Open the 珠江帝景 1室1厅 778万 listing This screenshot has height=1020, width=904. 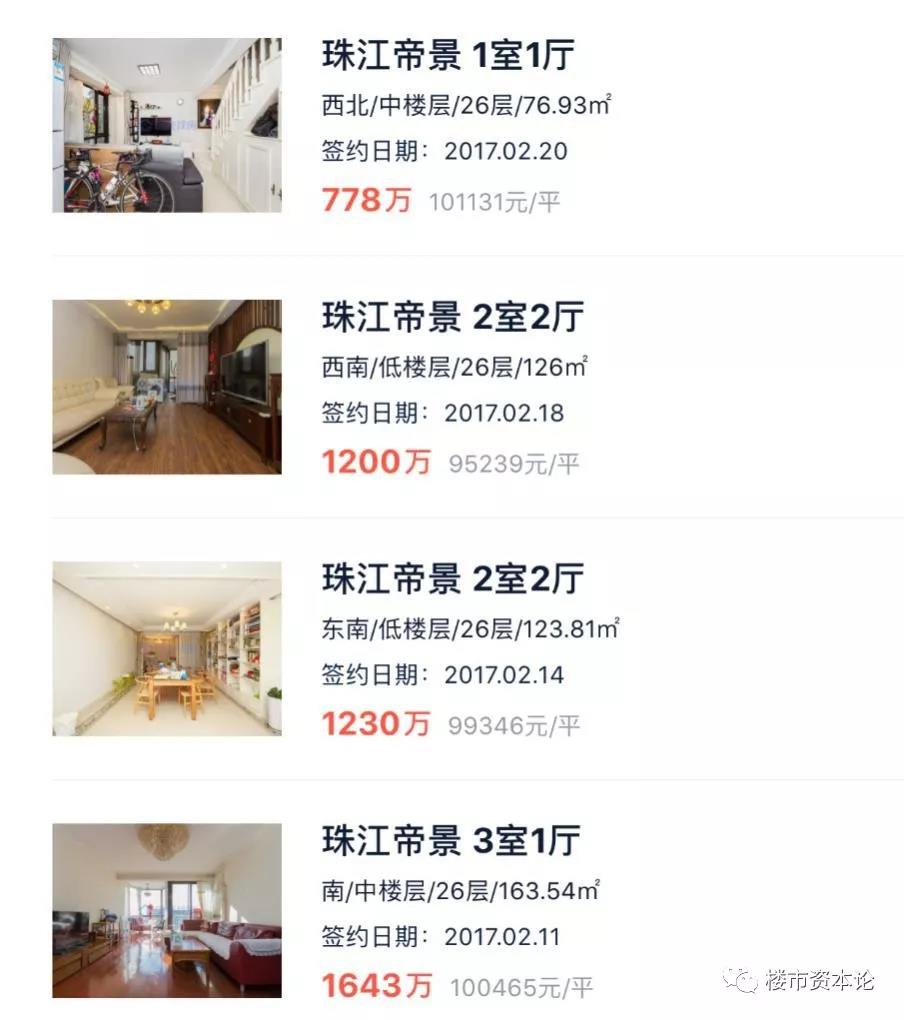(x=448, y=56)
